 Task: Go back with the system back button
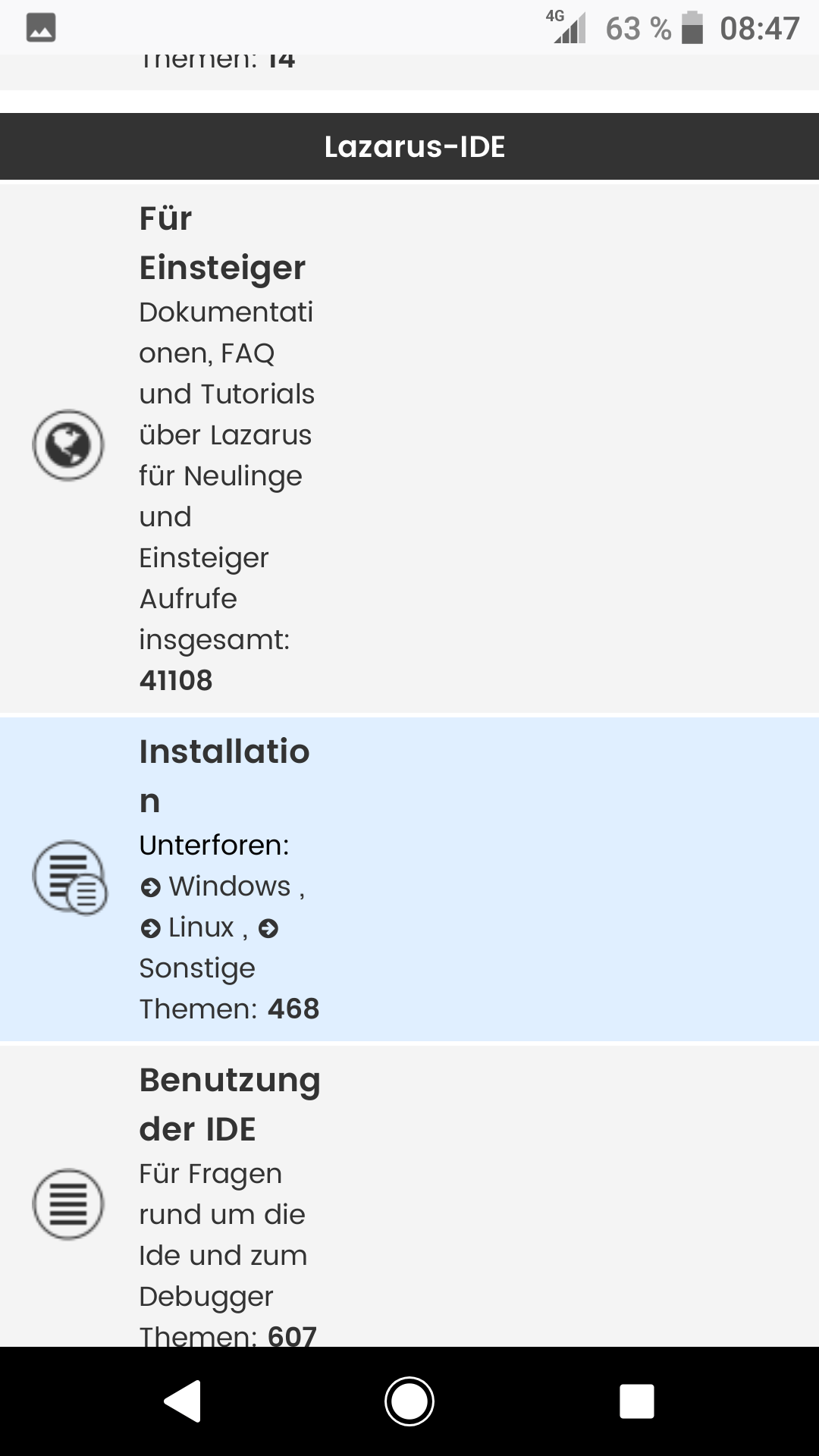coord(182,1401)
